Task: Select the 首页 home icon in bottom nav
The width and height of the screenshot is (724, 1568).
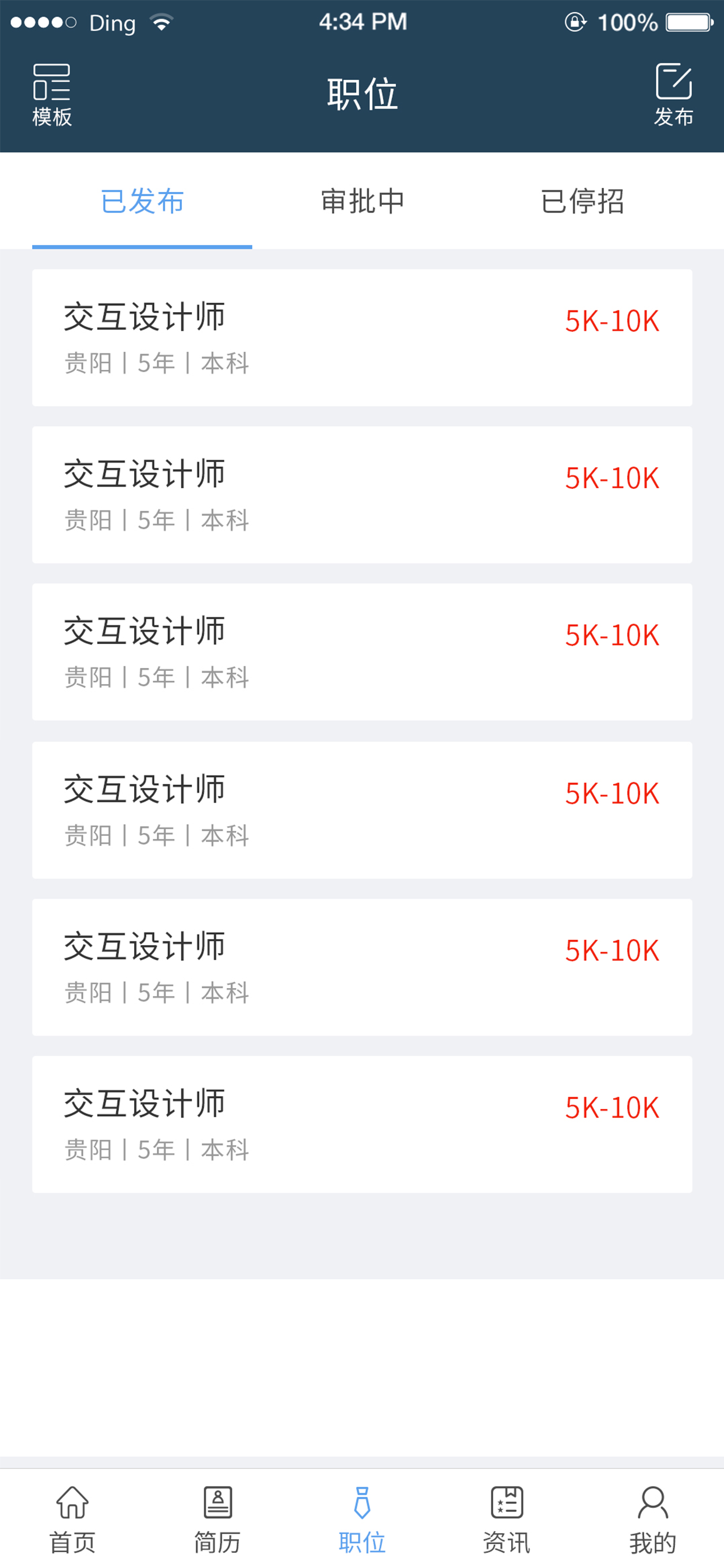Action: point(72,1508)
